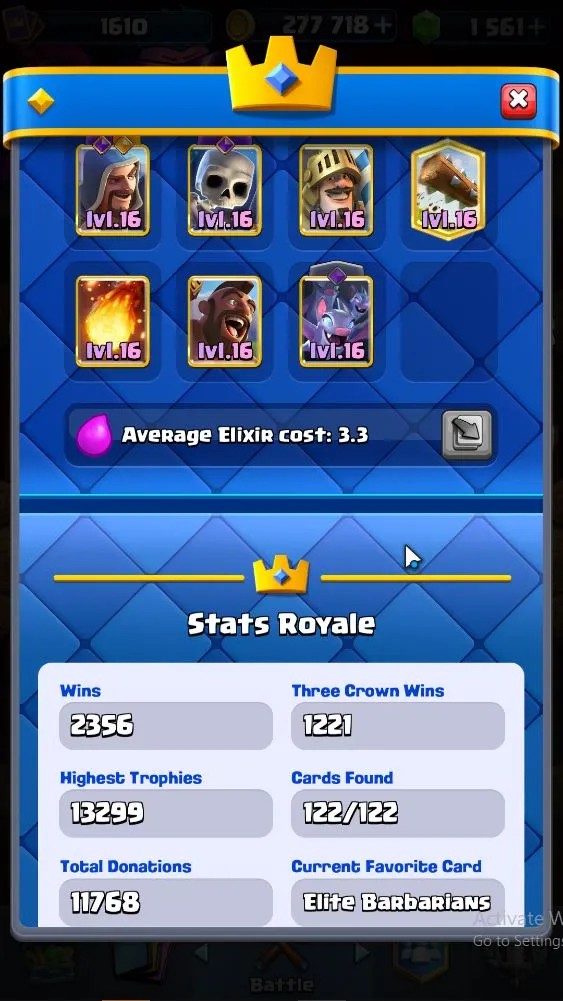Select the Prince card
563x1001 pixels.
[x=336, y=190]
